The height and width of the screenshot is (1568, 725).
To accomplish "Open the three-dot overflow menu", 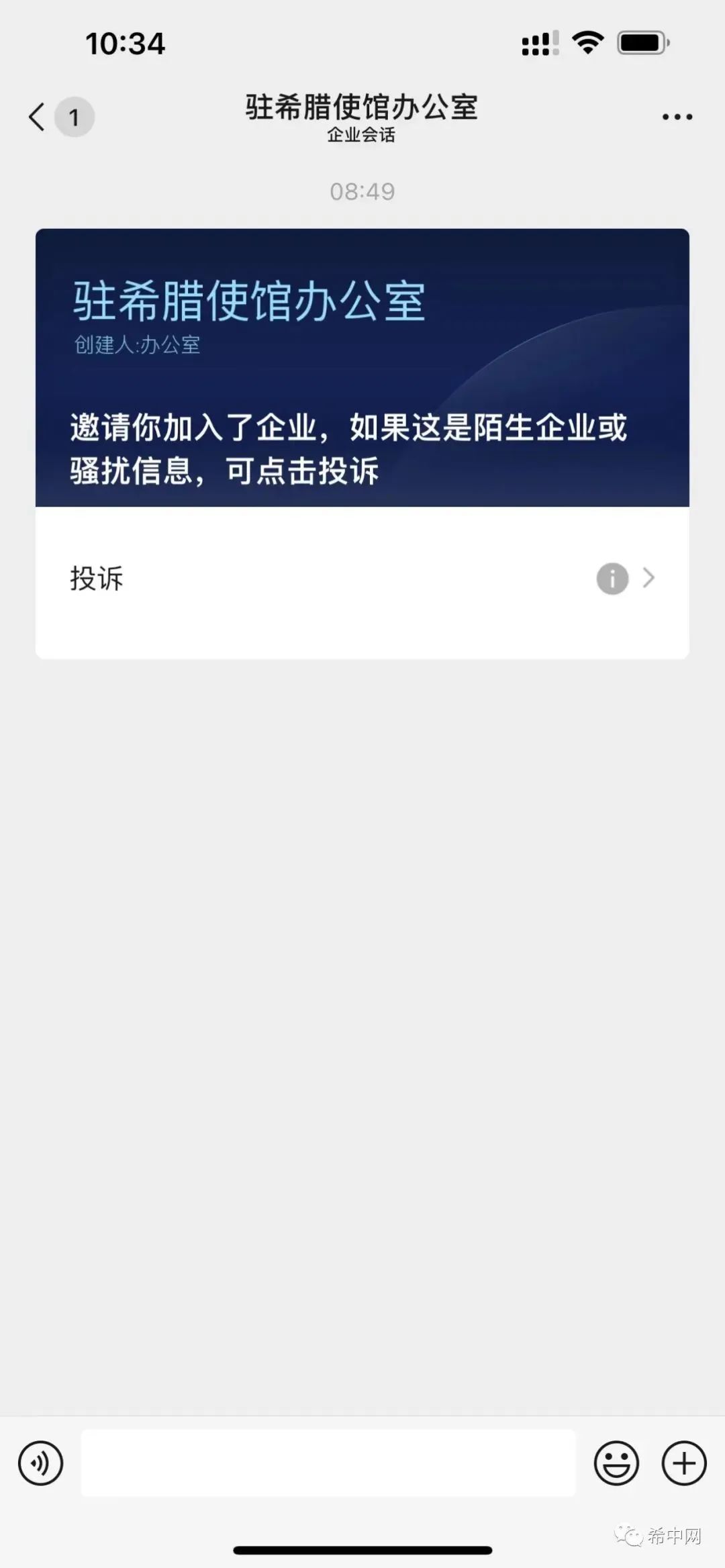I will coord(677,117).
